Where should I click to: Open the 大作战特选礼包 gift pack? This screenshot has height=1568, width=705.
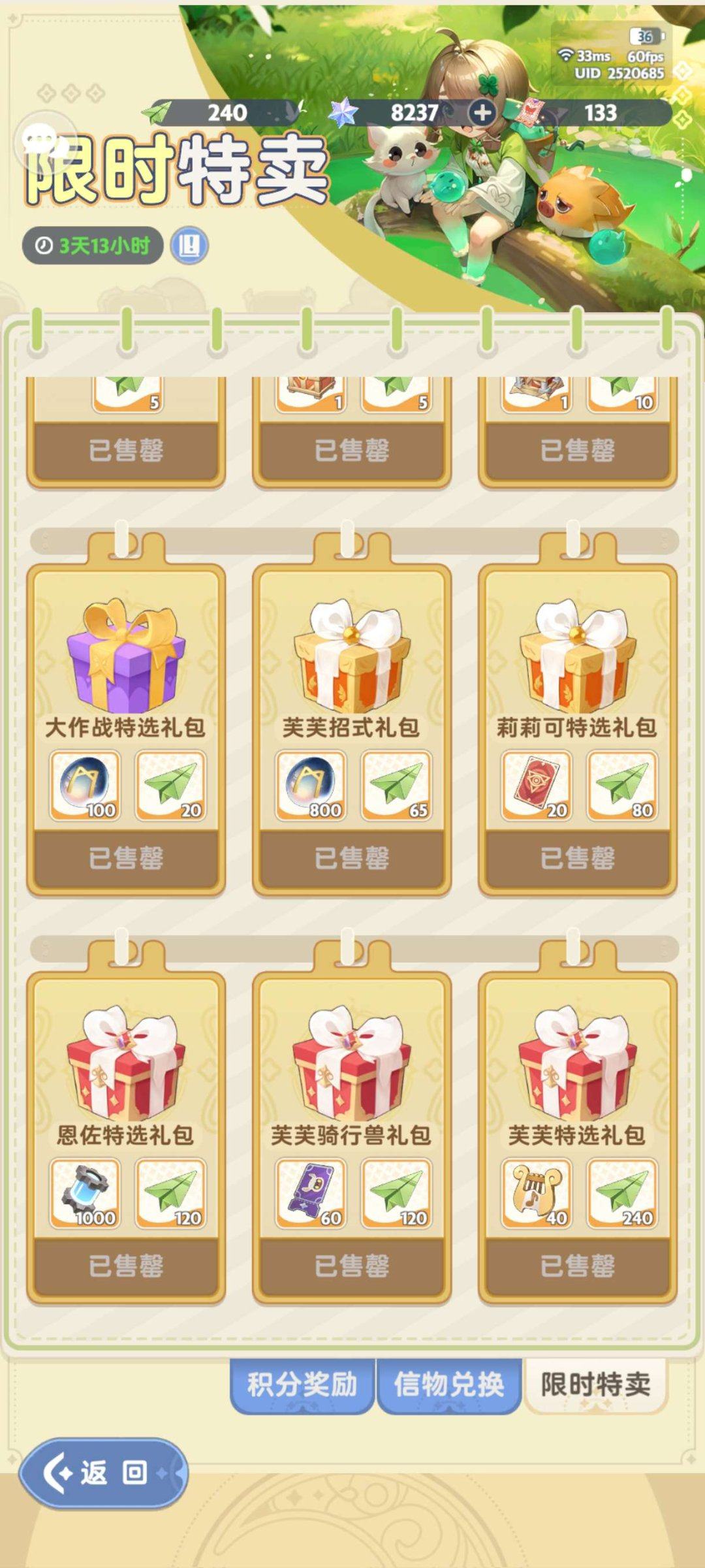click(126, 660)
